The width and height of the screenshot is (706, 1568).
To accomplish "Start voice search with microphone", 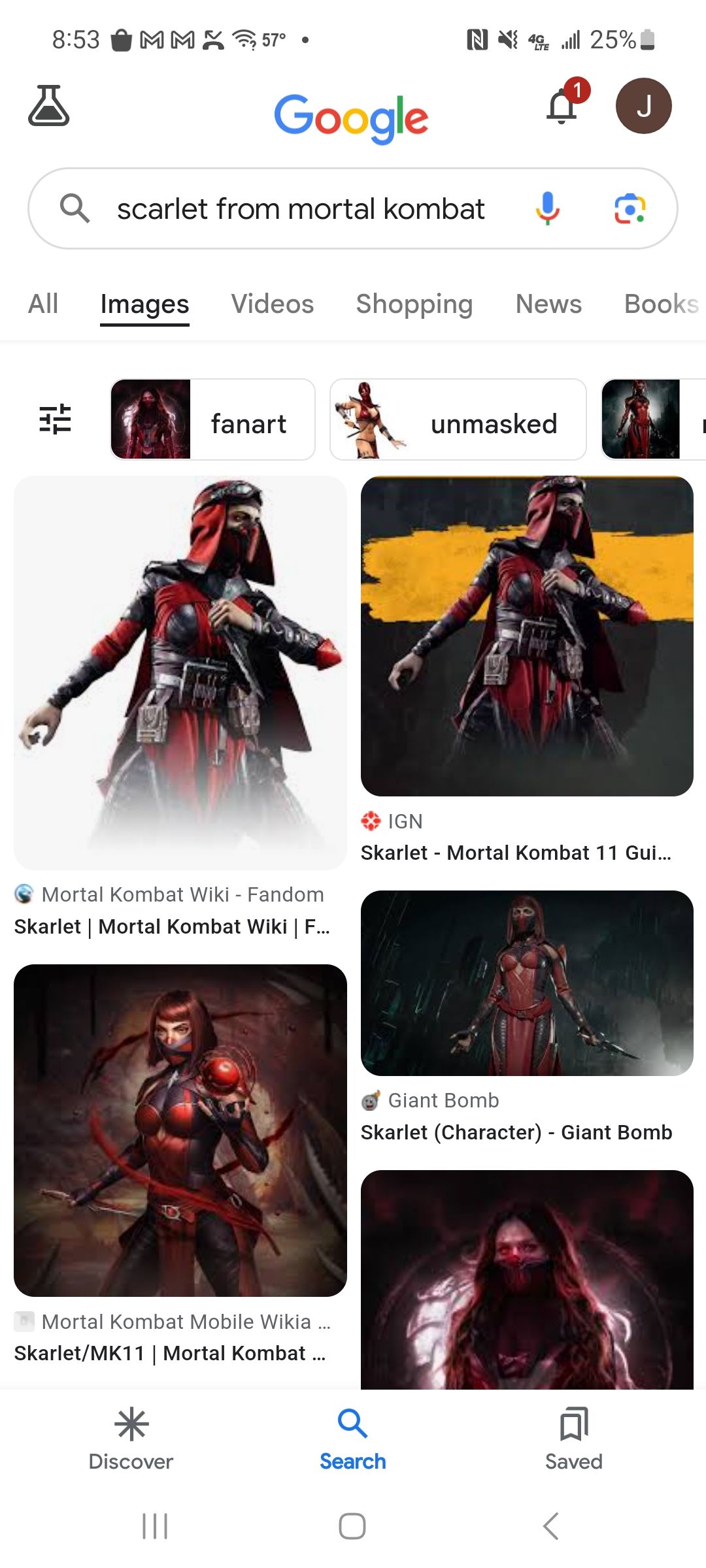I will 547,209.
